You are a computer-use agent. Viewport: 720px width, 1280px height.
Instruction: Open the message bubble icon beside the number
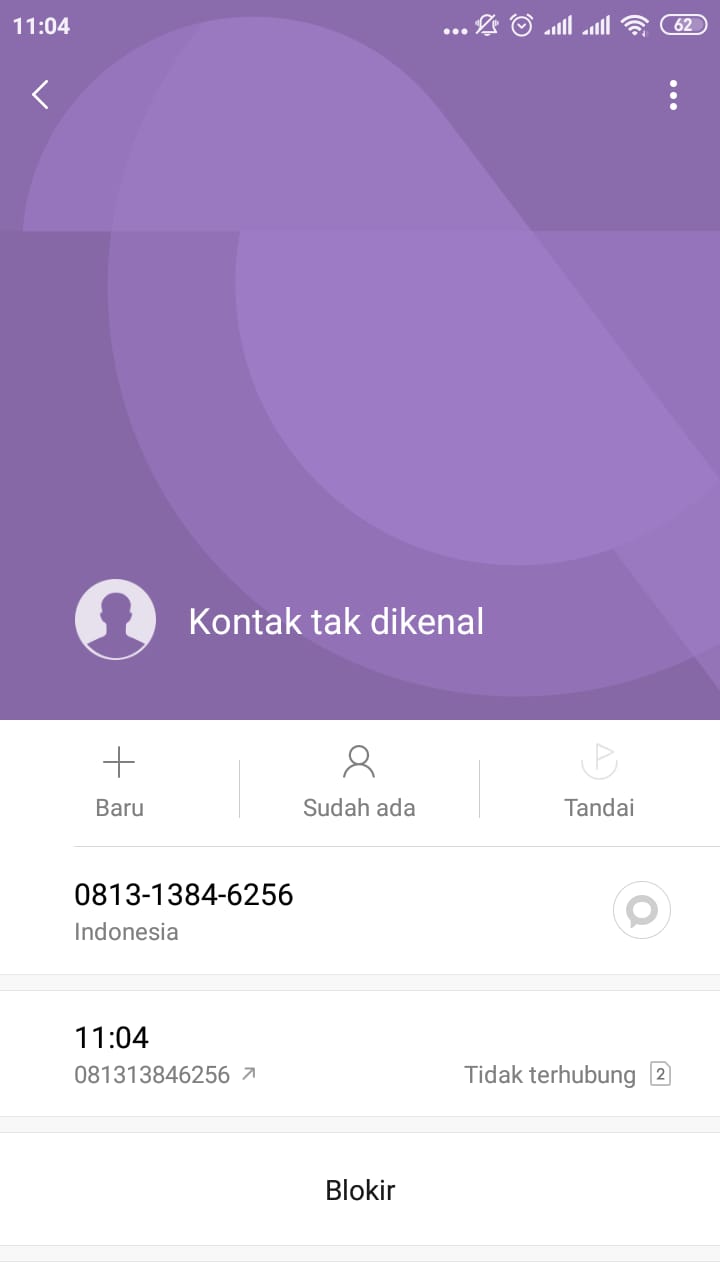tap(641, 910)
